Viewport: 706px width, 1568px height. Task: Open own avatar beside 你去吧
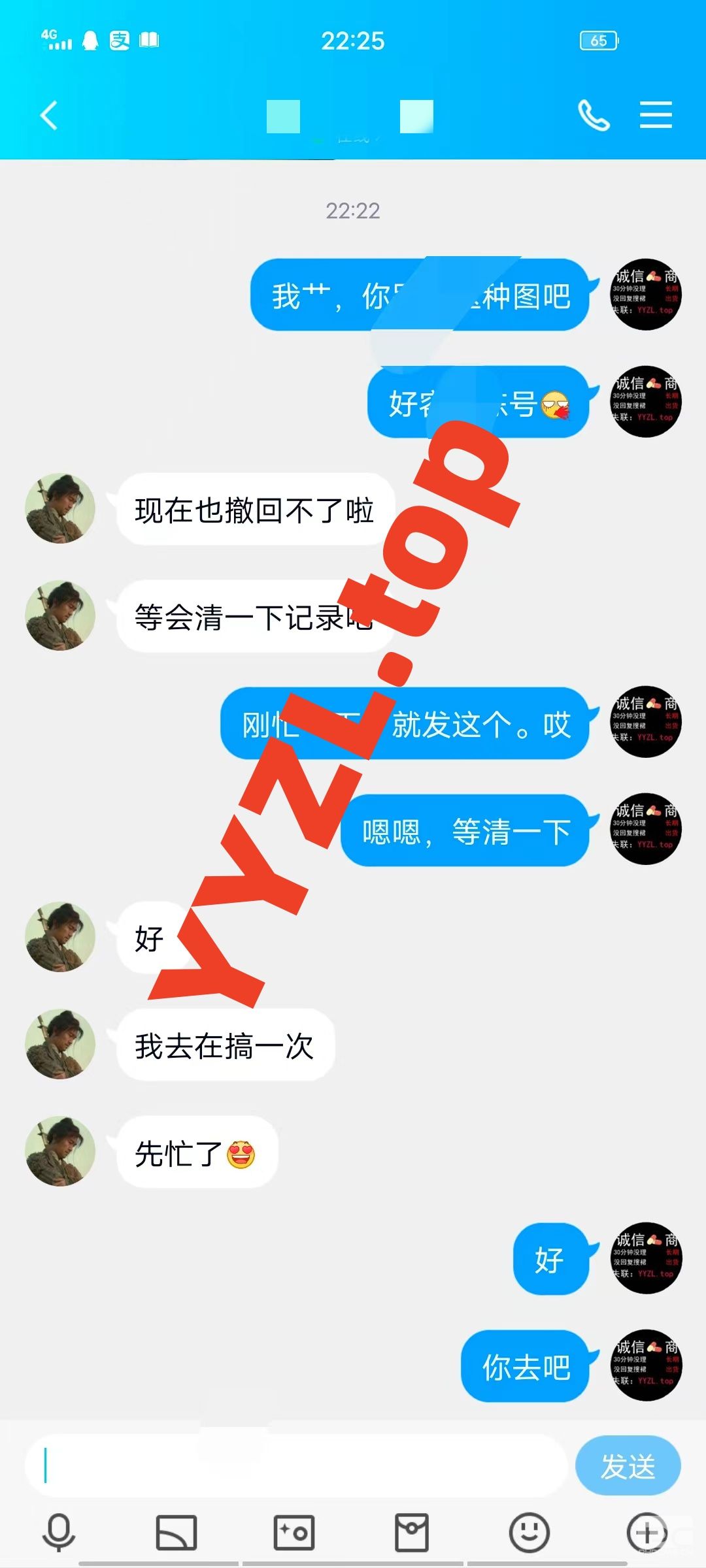coord(646,1365)
